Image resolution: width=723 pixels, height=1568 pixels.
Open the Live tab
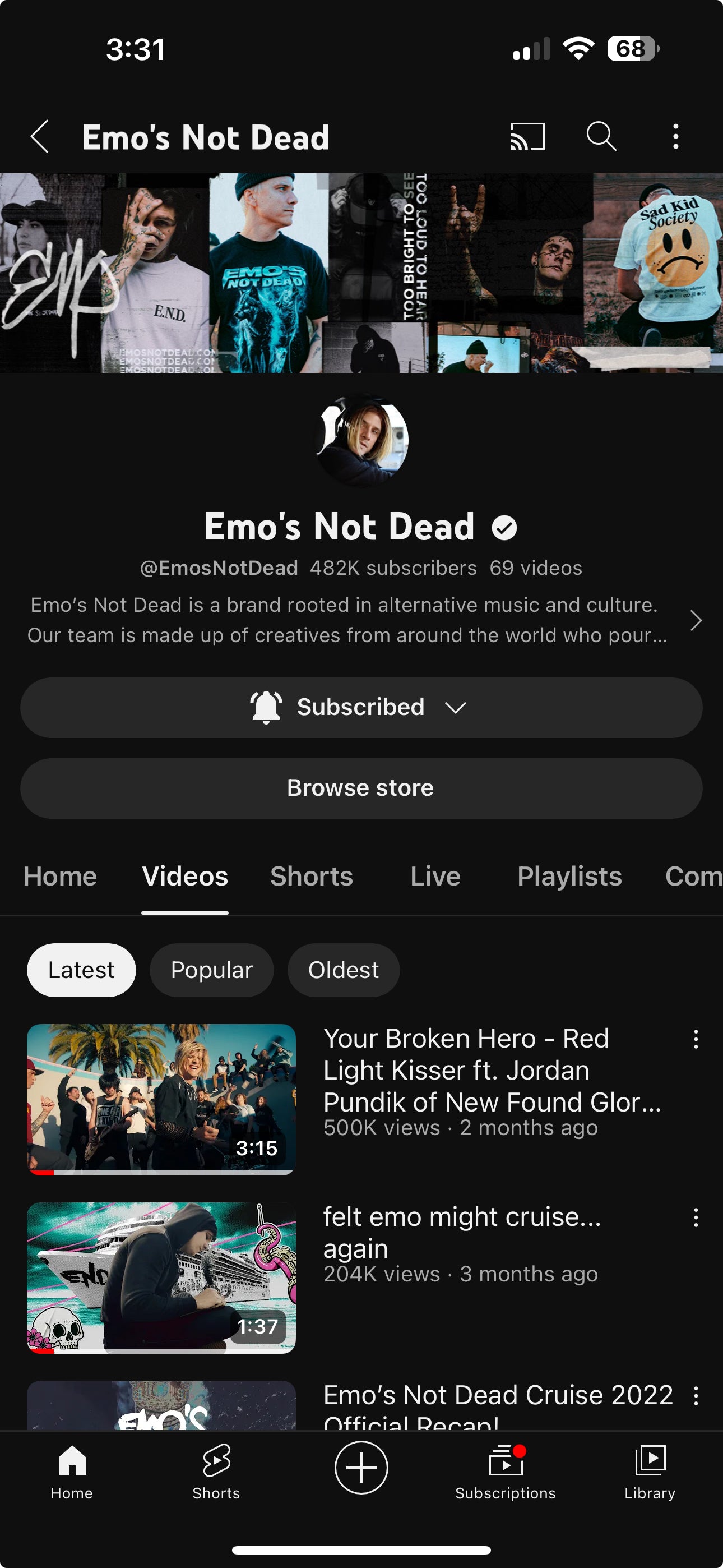click(435, 877)
